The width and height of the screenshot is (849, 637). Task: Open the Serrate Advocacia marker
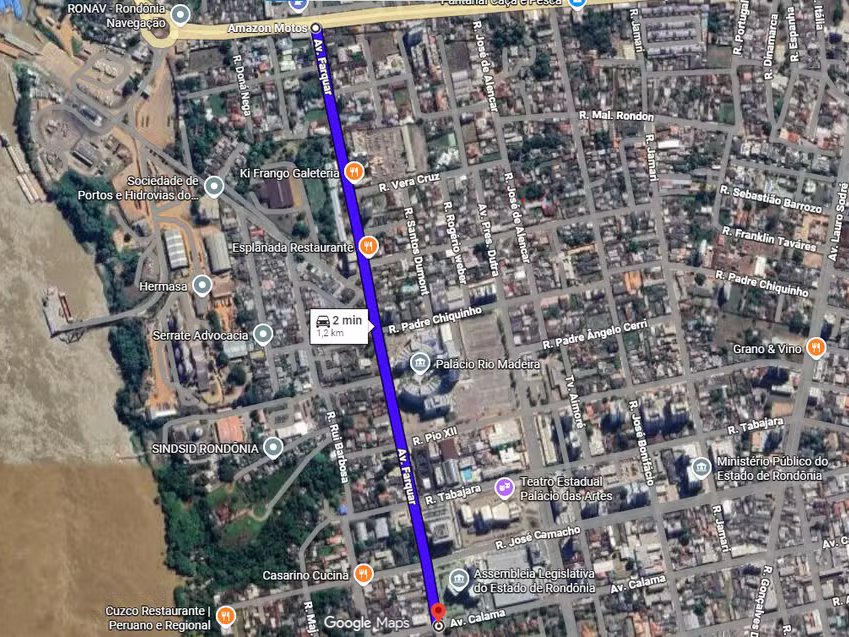(x=263, y=333)
